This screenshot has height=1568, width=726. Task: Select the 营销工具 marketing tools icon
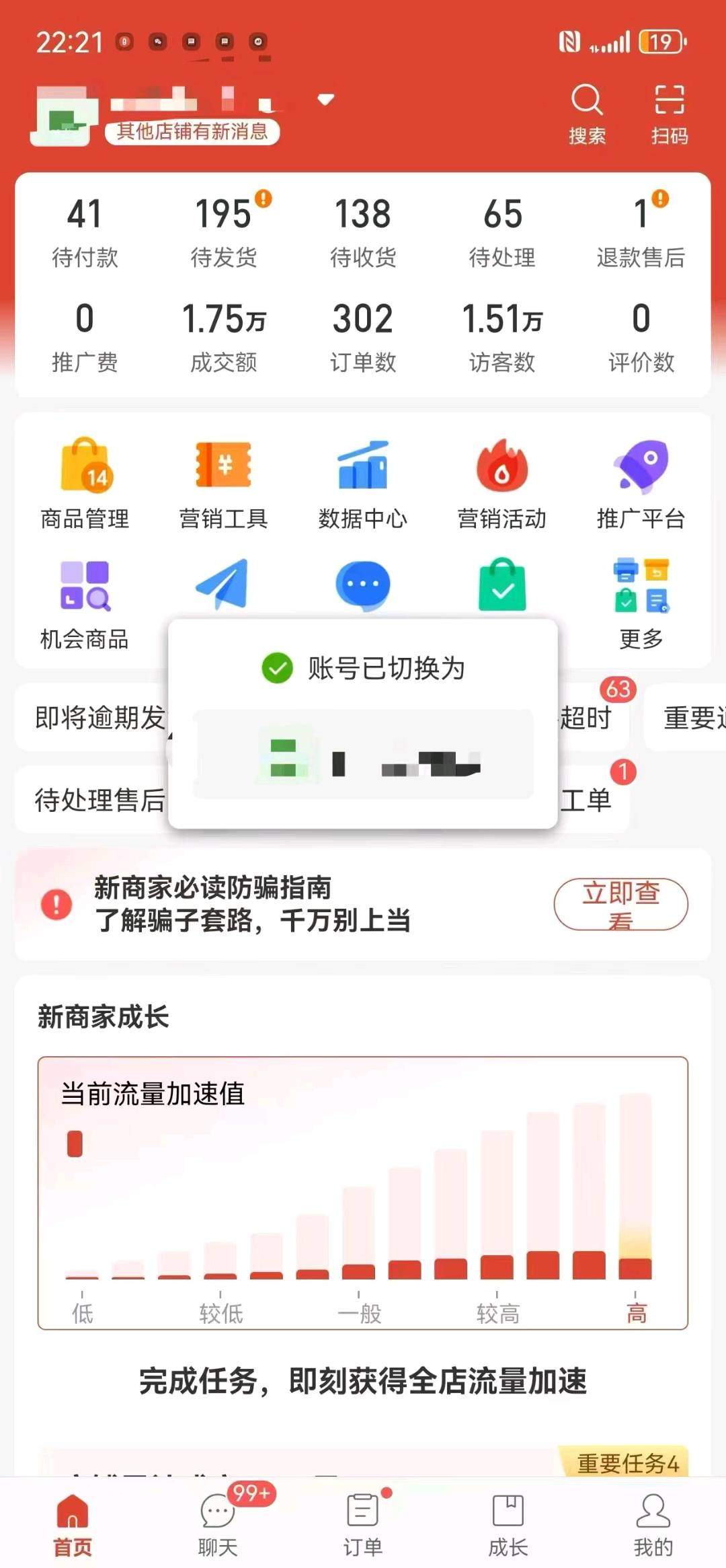[x=223, y=471]
